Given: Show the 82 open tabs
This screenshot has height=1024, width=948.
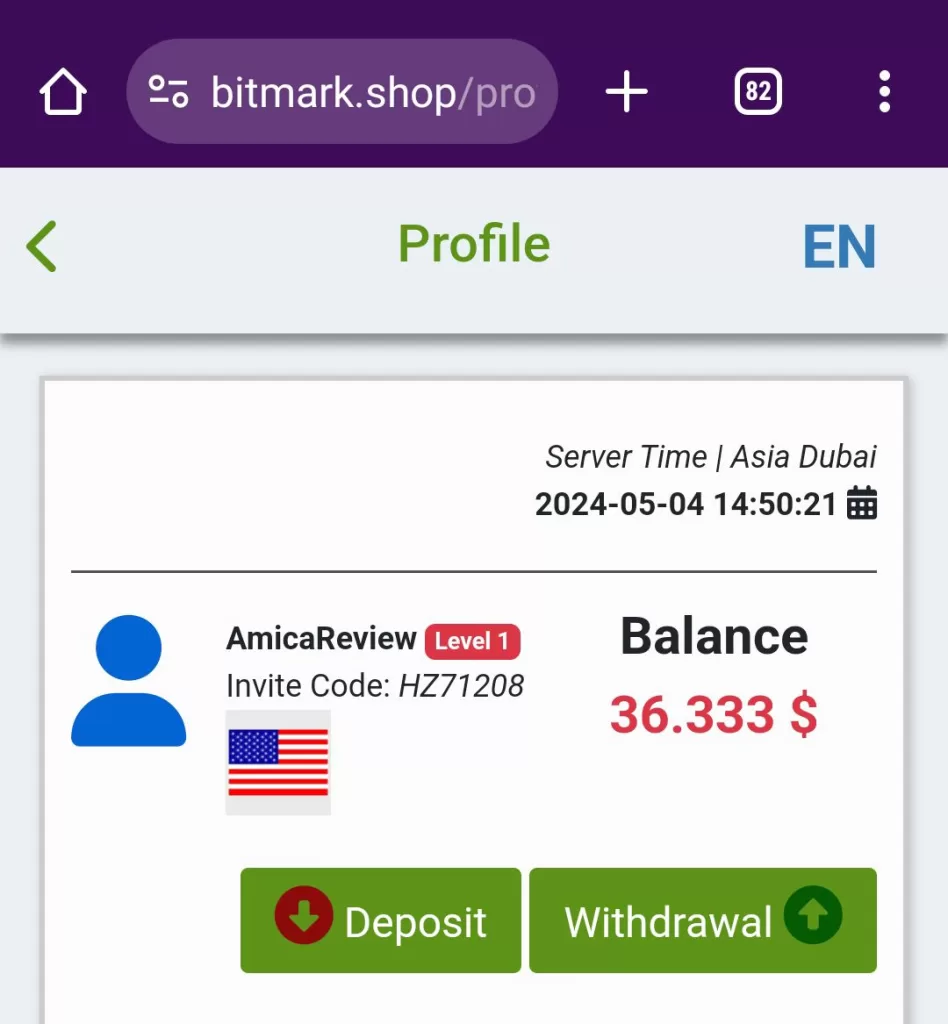Looking at the screenshot, I should coord(758,93).
